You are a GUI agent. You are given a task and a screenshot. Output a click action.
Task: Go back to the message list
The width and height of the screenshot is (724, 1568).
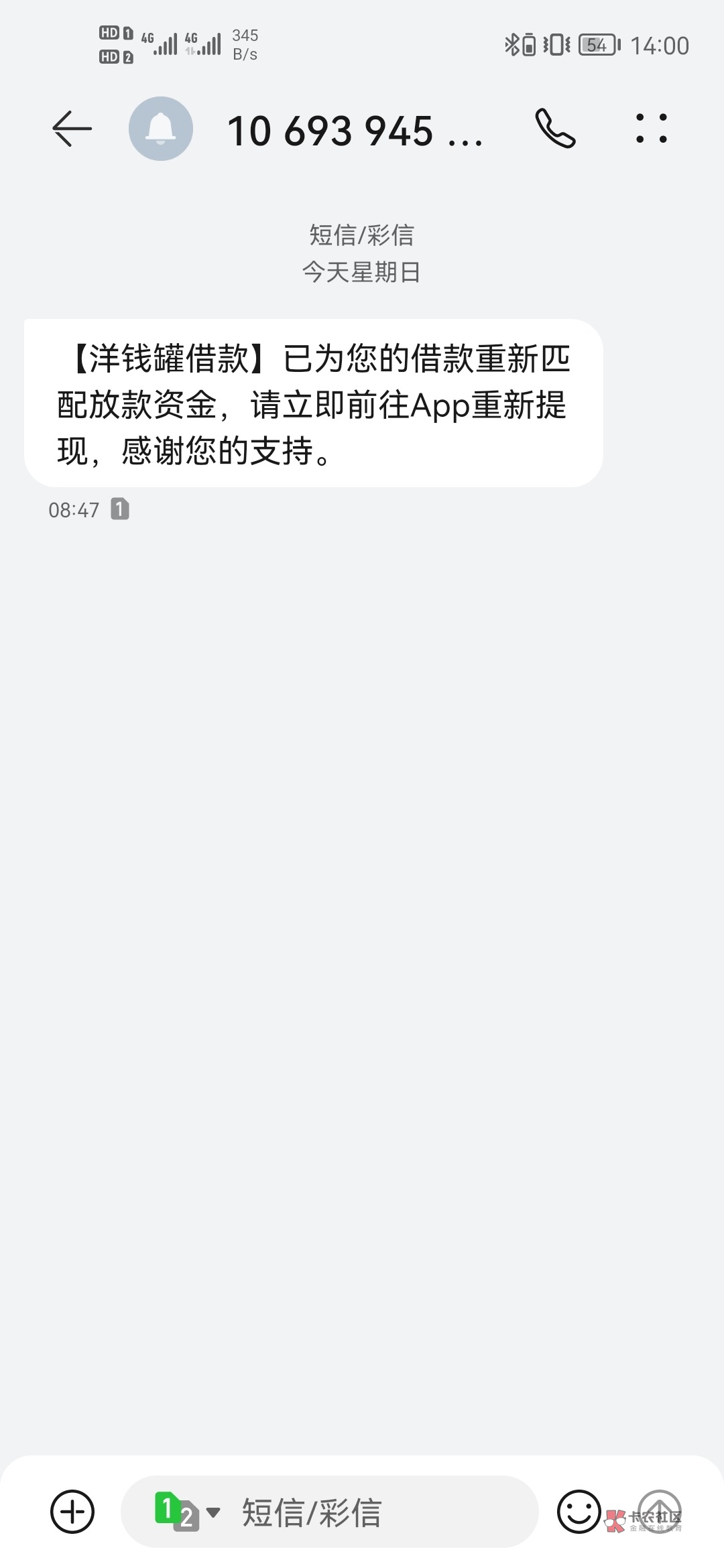pyautogui.click(x=72, y=129)
